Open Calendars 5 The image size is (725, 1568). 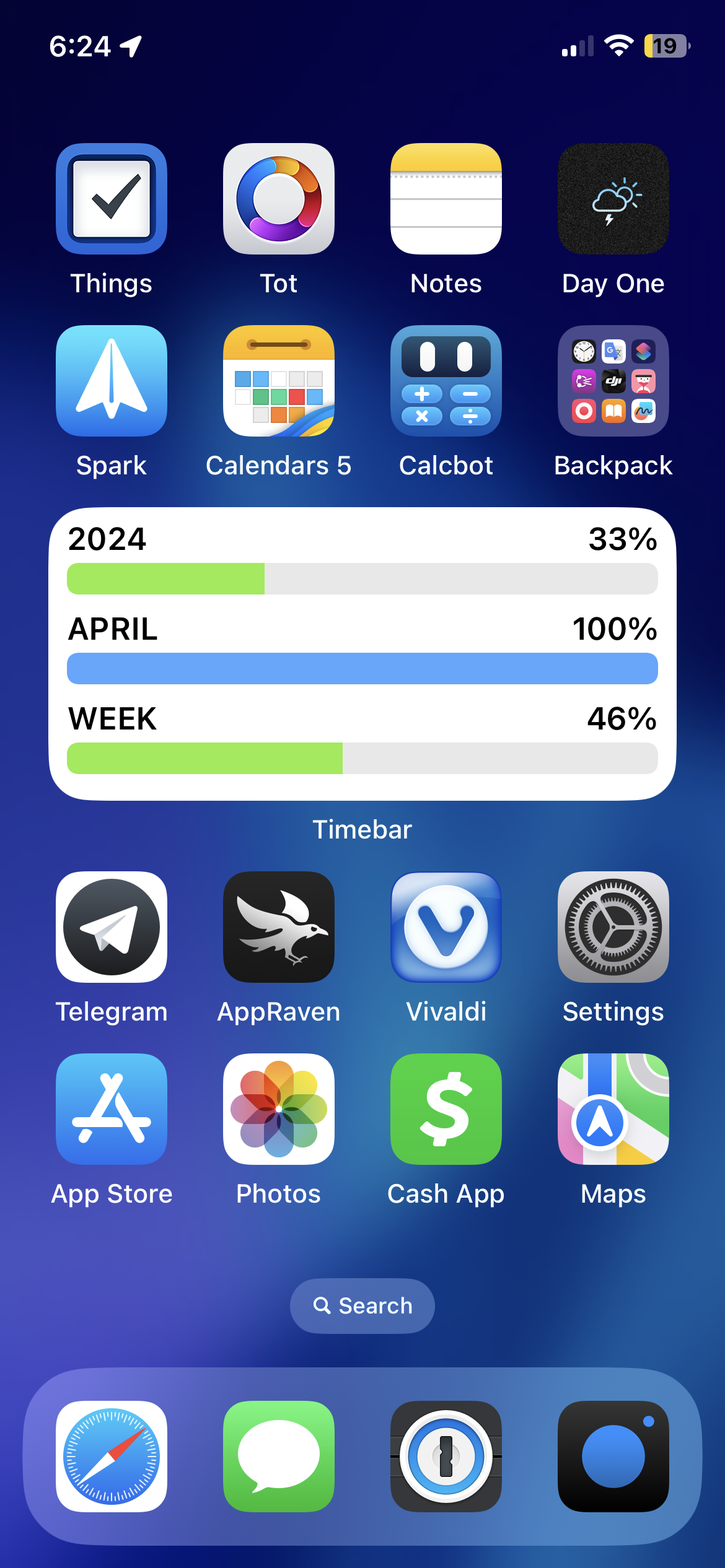[x=279, y=381]
